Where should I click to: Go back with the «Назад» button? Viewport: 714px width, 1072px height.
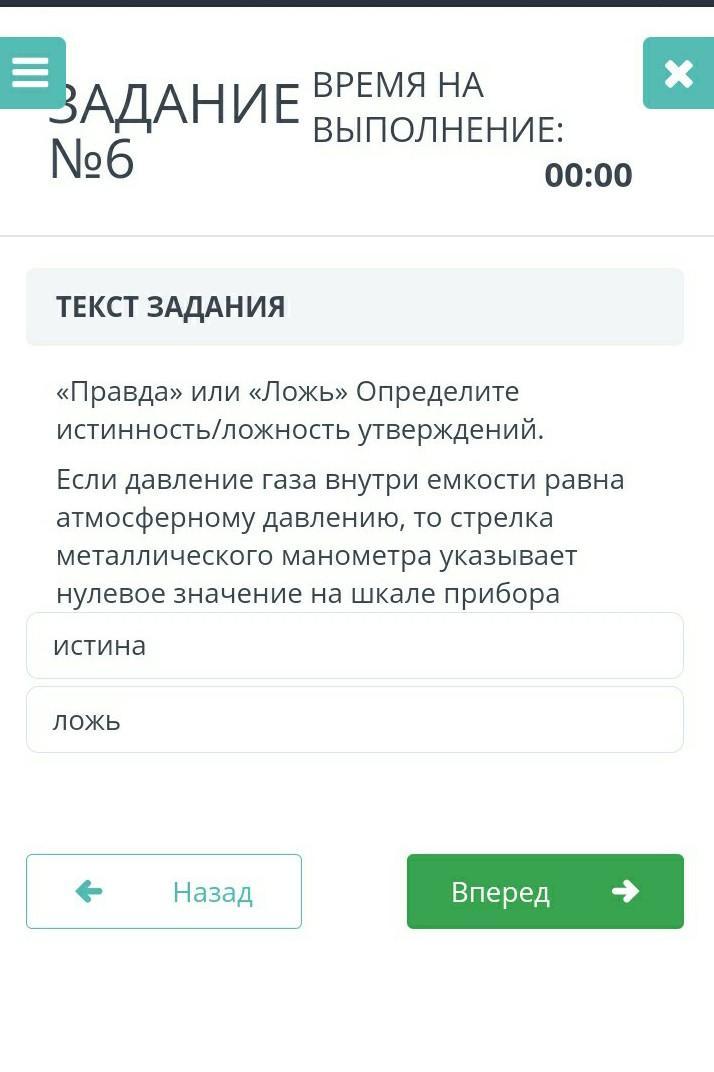164,891
